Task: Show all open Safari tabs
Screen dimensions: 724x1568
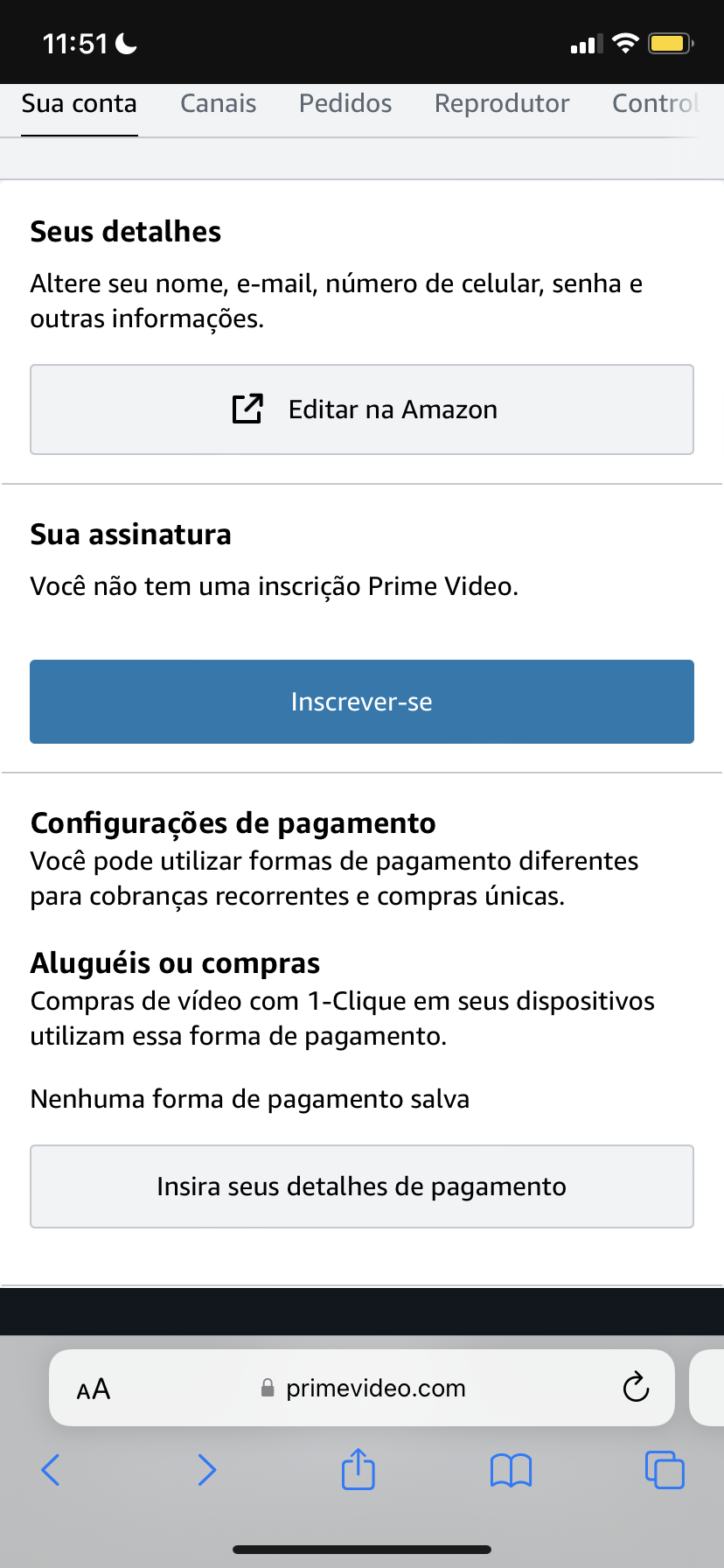Action: 665,1470
